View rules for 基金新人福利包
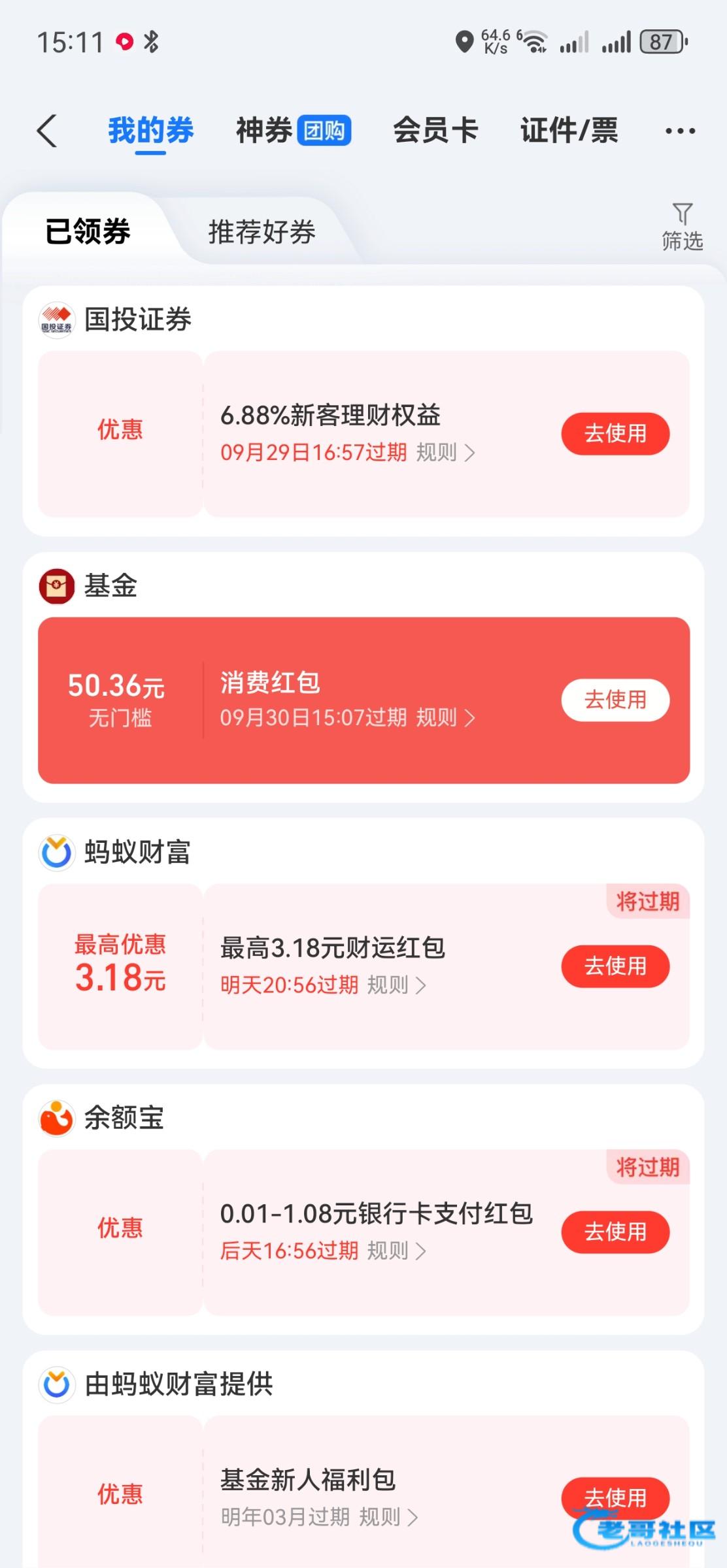Screen dimensions: 727x1568 point(388,1516)
